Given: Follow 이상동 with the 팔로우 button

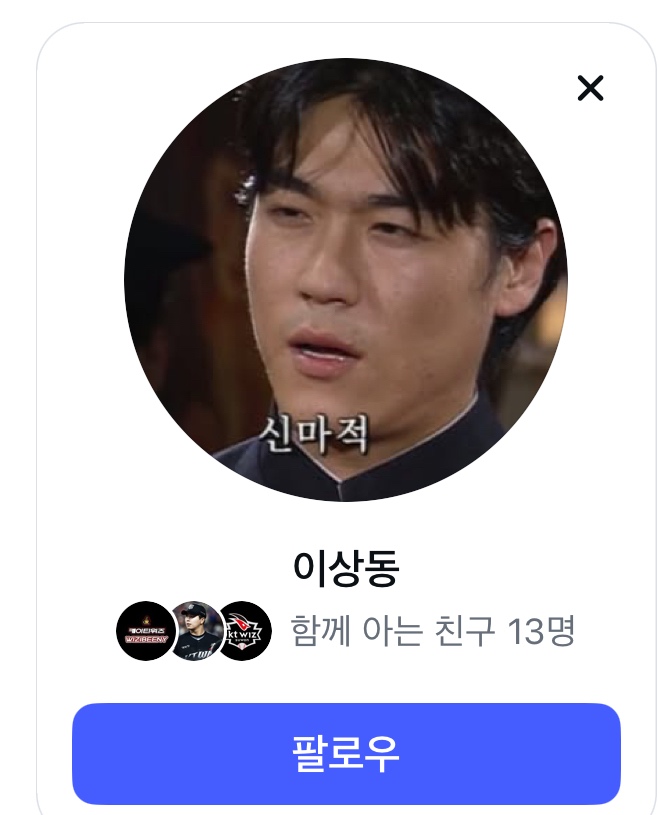Looking at the screenshot, I should point(346,753).
